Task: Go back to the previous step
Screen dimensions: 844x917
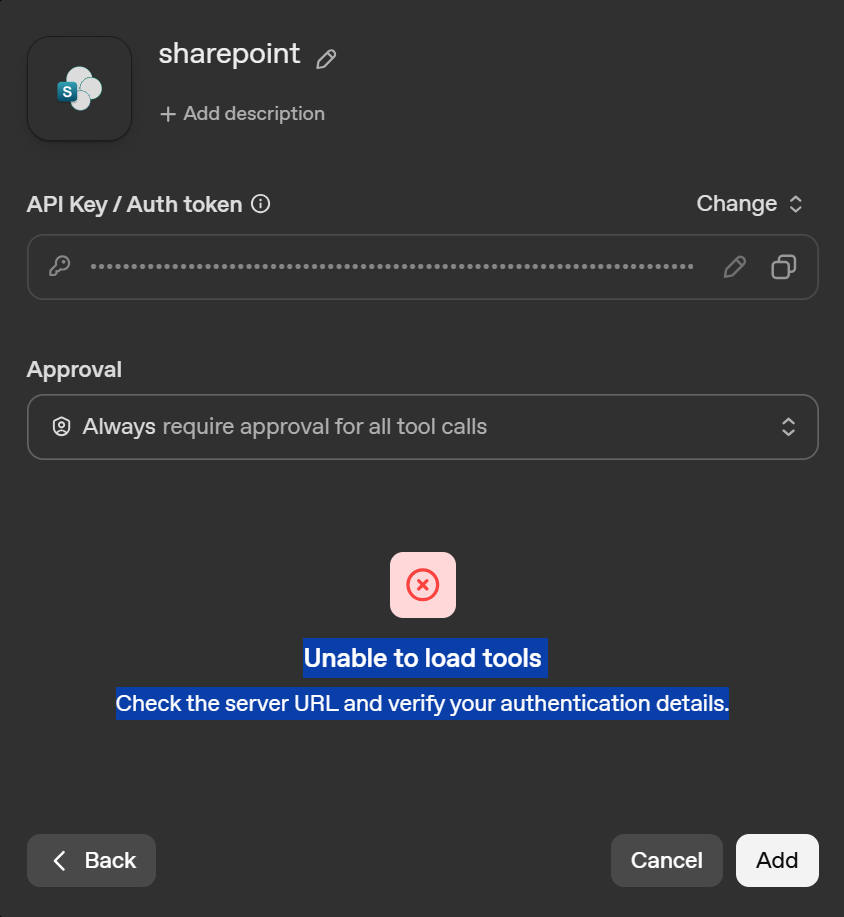Action: click(92, 860)
